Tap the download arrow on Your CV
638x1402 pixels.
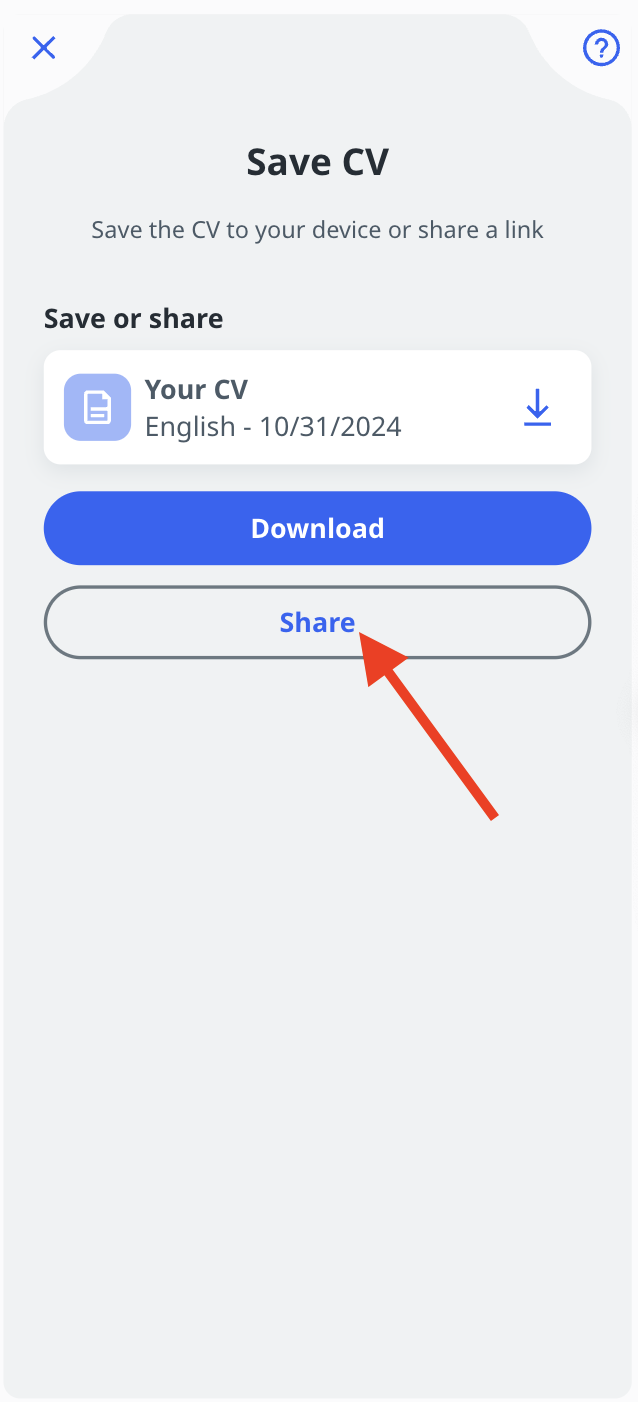[538, 408]
